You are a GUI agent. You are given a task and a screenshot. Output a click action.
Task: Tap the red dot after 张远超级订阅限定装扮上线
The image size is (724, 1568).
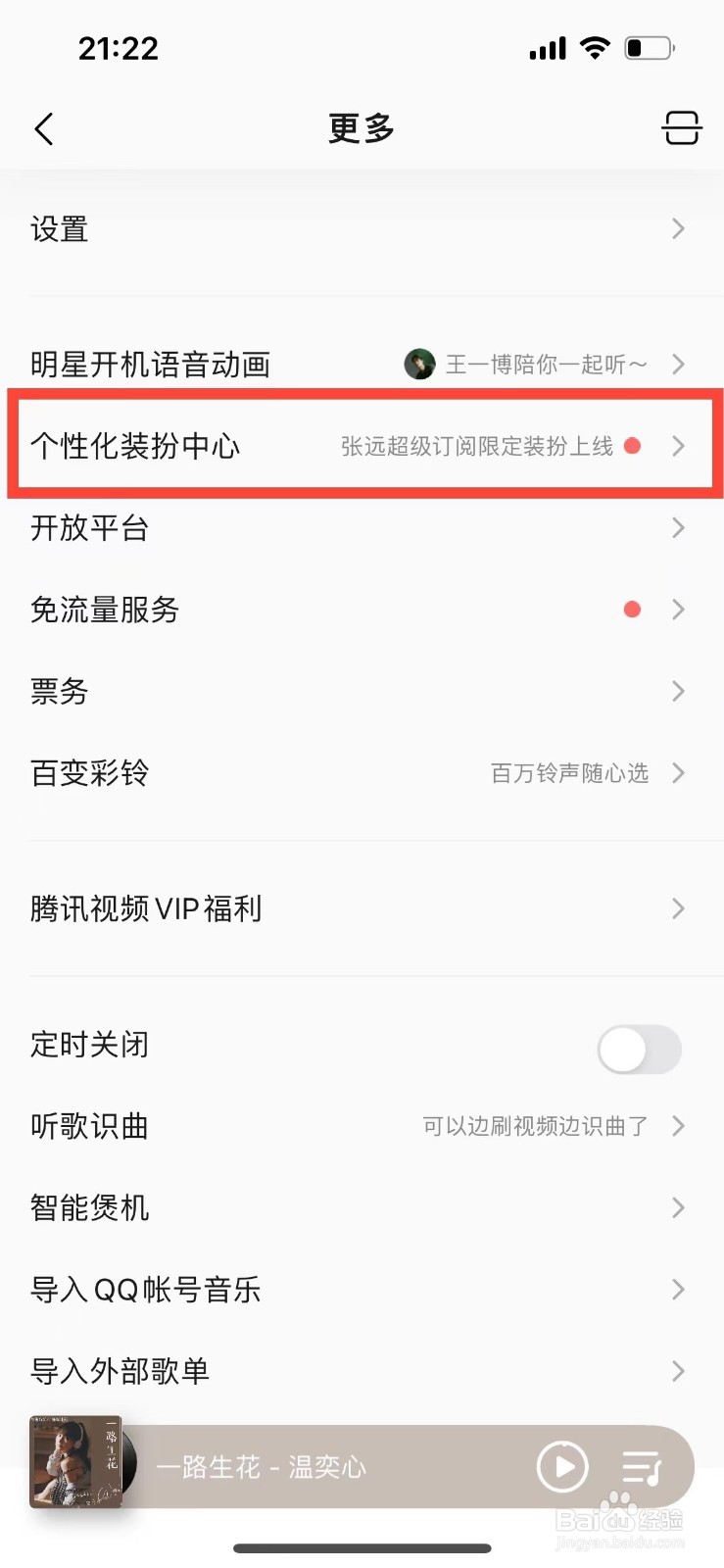pyautogui.click(x=632, y=446)
